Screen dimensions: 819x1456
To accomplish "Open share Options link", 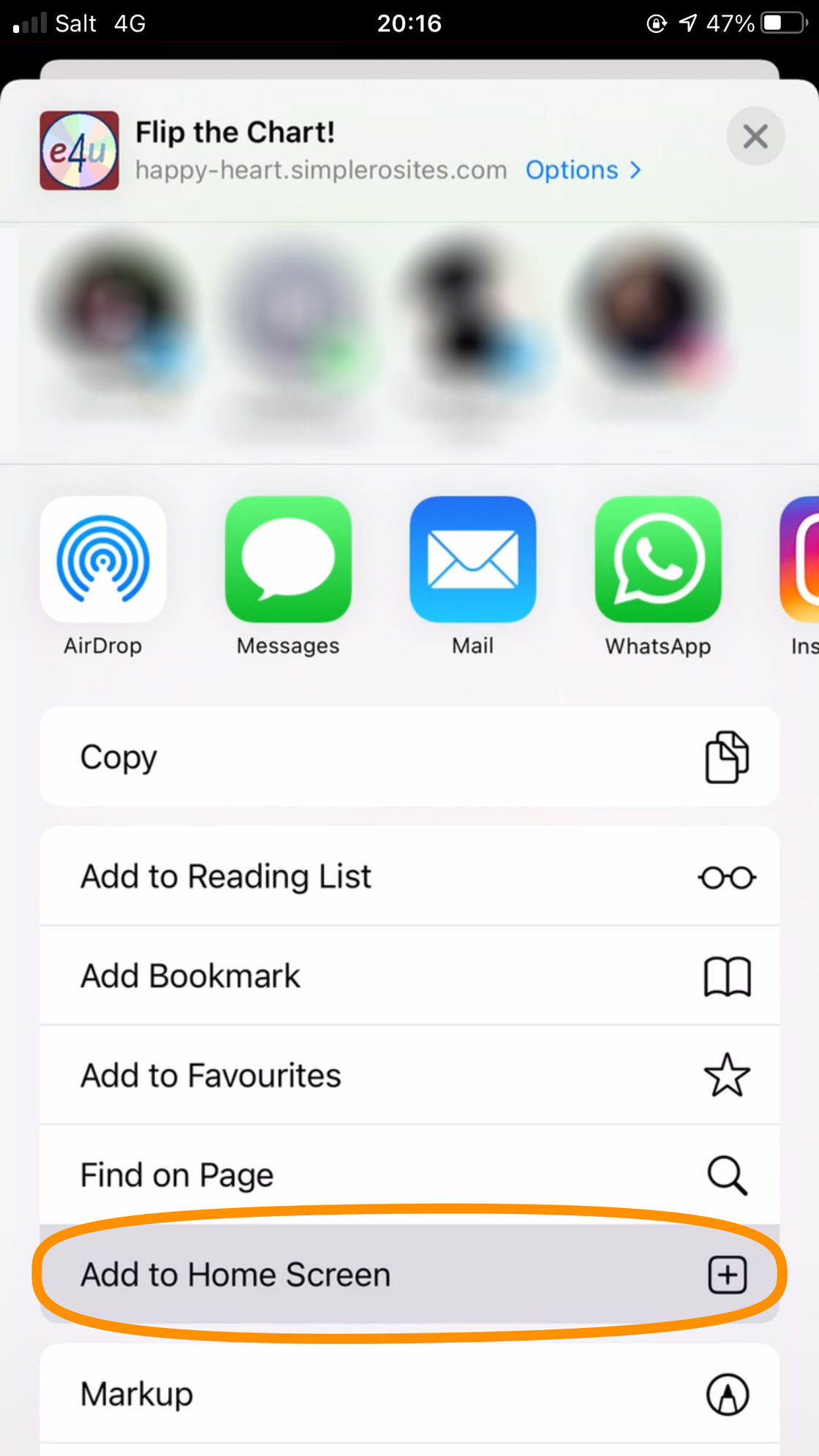I will pyautogui.click(x=583, y=170).
